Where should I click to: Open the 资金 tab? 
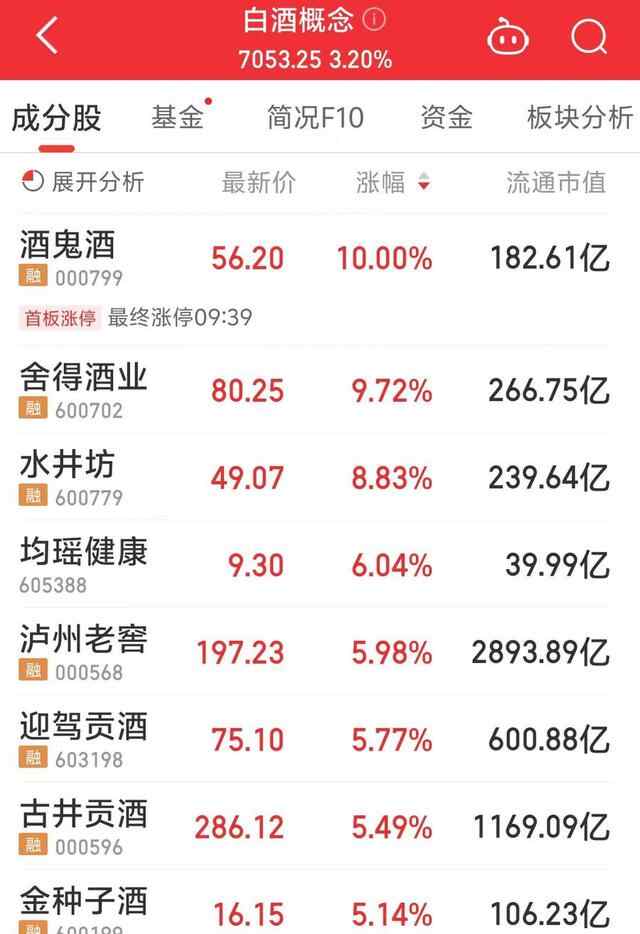[446, 117]
